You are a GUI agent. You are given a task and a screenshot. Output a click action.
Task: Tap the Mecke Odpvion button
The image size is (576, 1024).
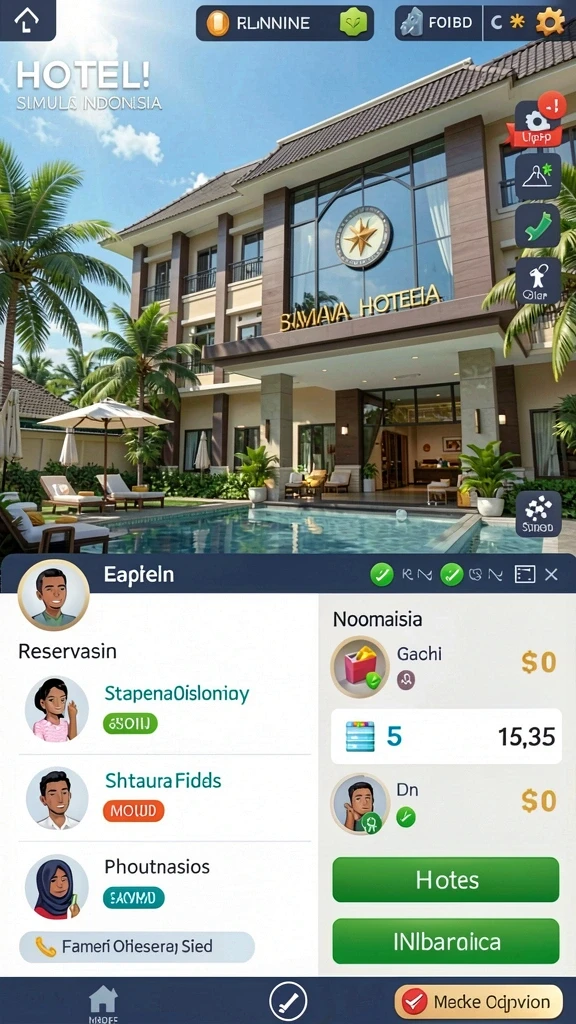479,1002
